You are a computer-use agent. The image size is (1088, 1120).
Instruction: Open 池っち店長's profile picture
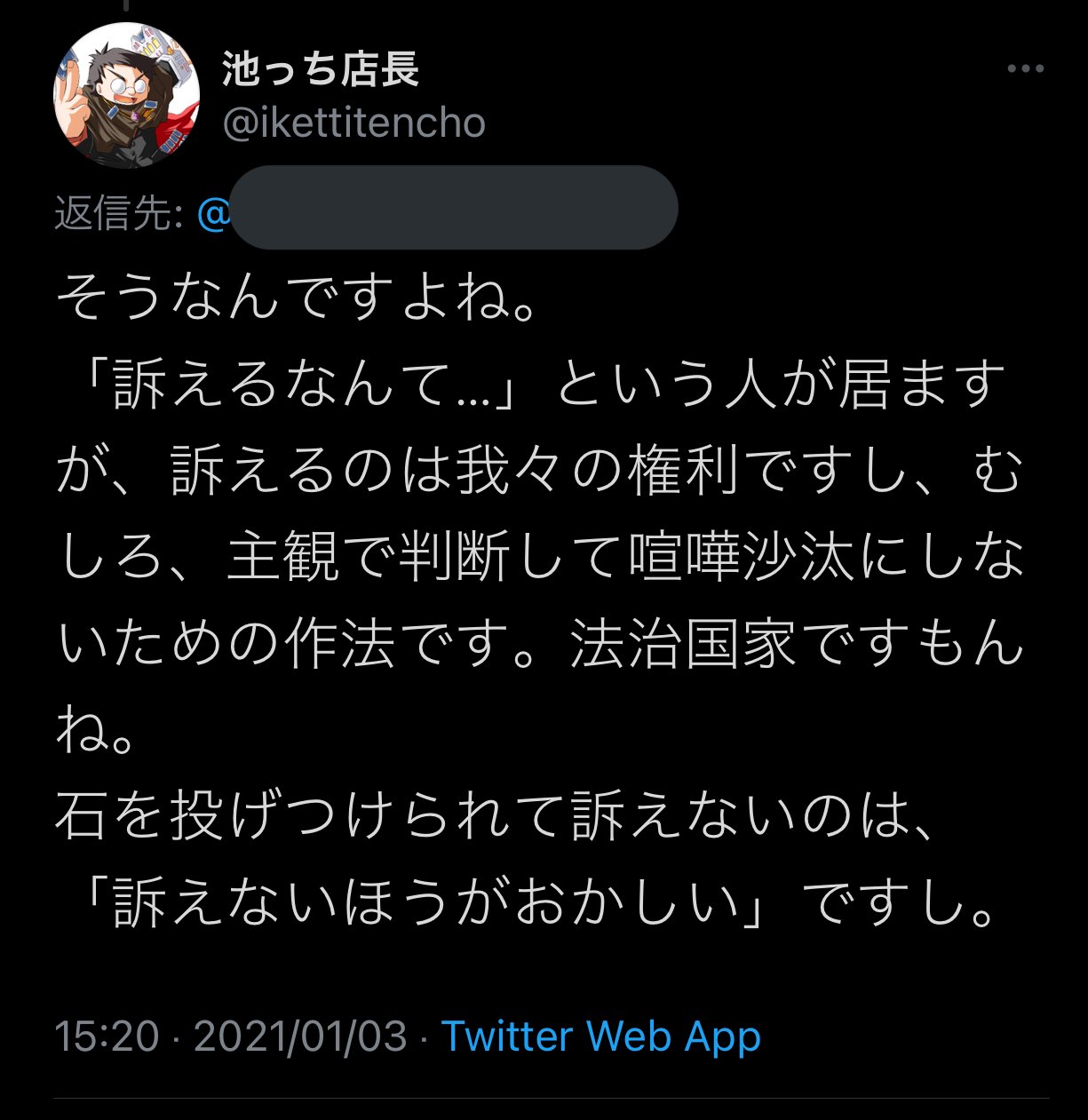[x=127, y=96]
